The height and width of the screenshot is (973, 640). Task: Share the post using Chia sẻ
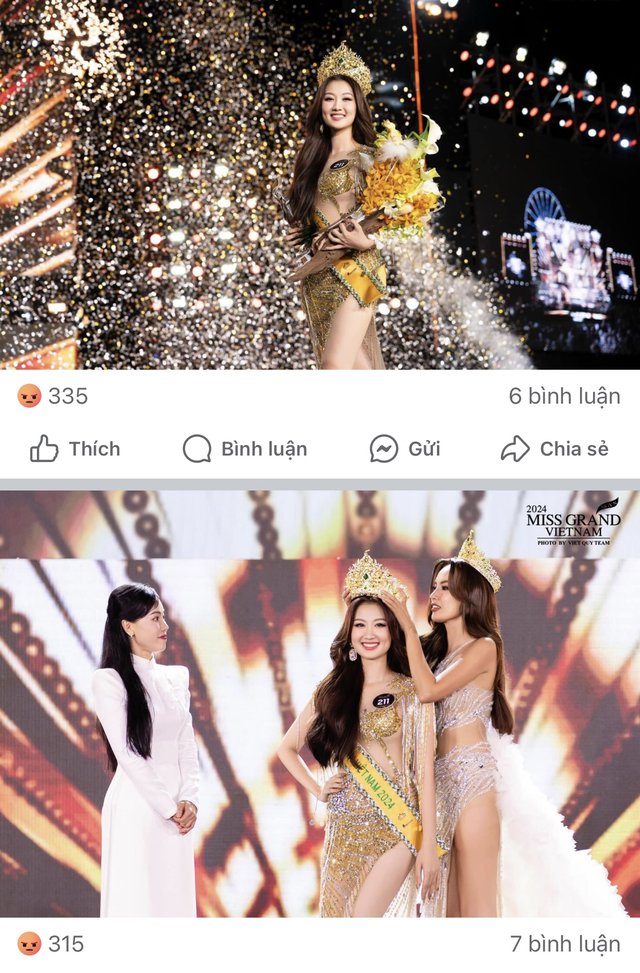(555, 449)
